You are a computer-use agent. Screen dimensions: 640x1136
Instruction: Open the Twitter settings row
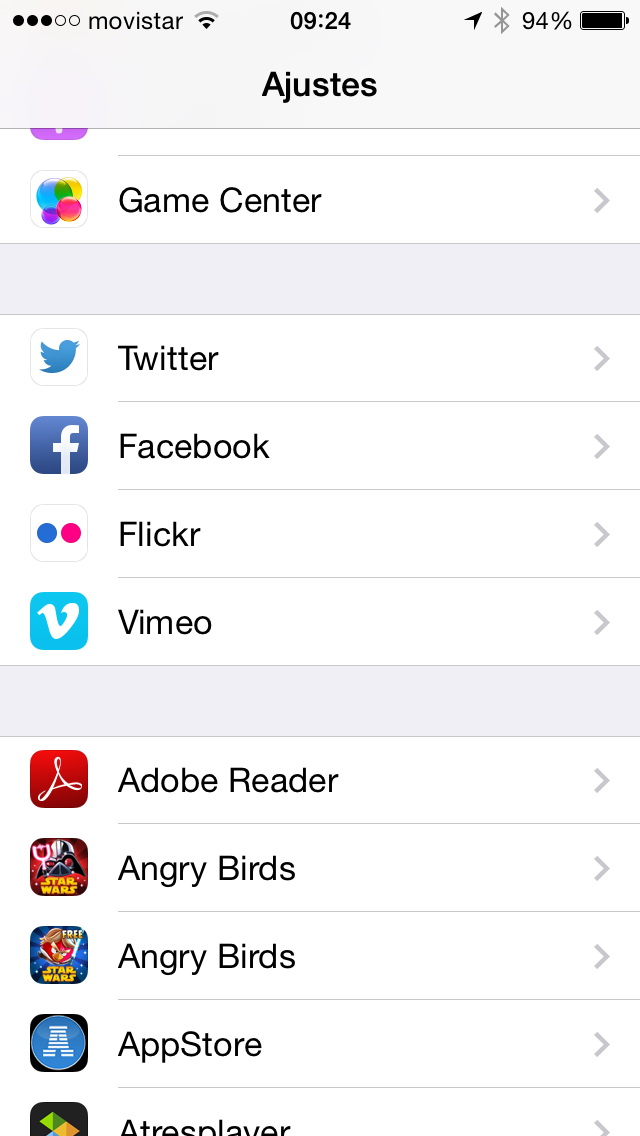tap(320, 358)
